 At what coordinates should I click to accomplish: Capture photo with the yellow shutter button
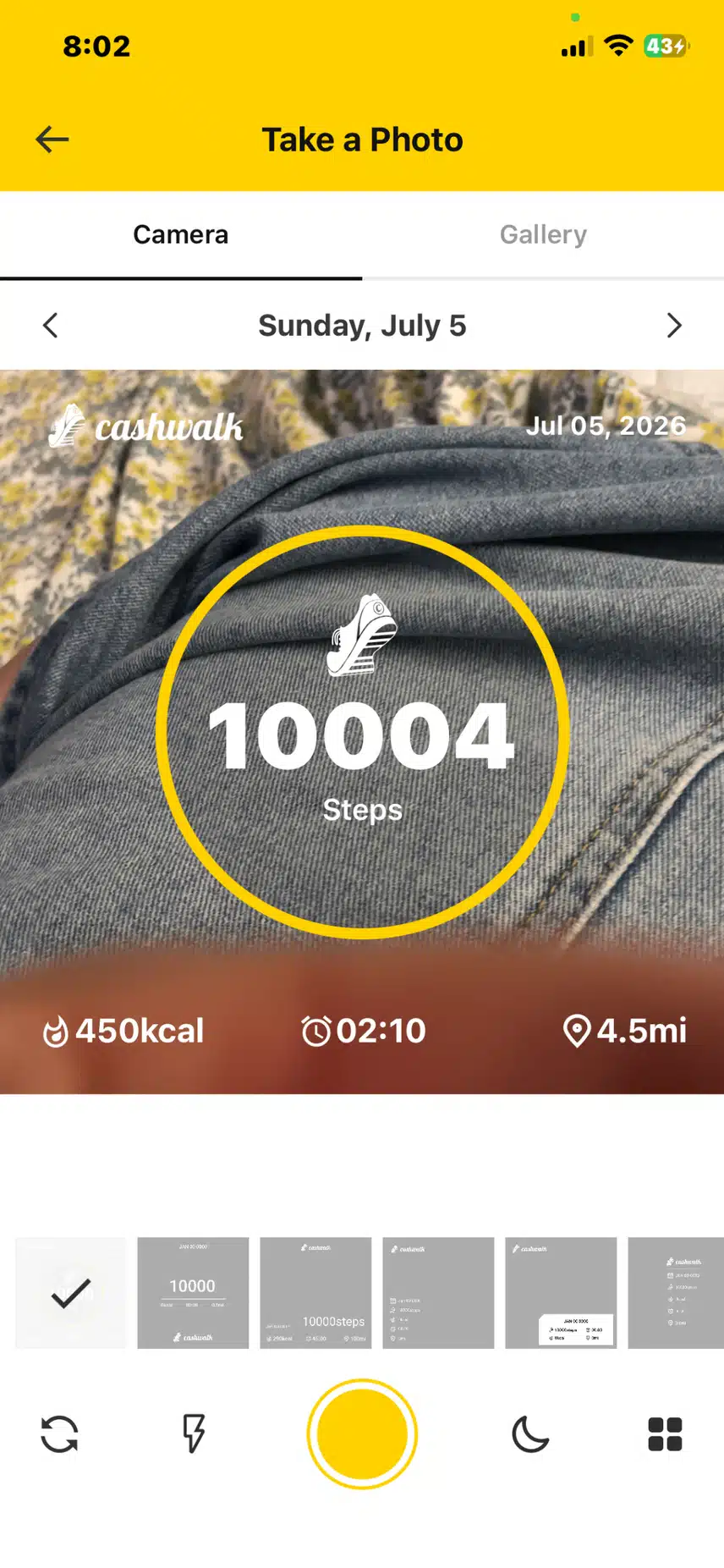pyautogui.click(x=362, y=1433)
